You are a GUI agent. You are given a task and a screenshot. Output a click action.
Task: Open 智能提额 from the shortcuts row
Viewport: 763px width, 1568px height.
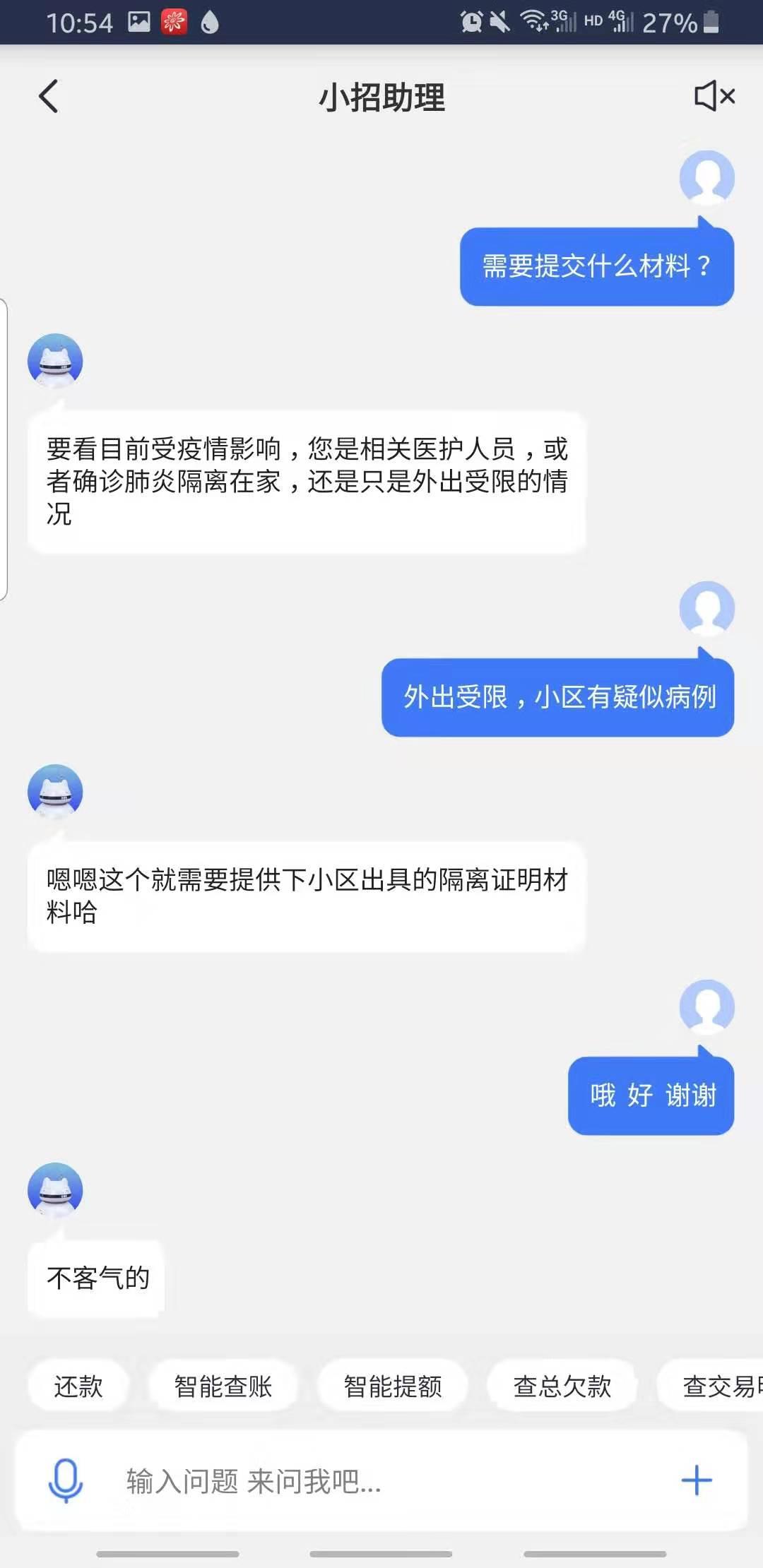(393, 1386)
